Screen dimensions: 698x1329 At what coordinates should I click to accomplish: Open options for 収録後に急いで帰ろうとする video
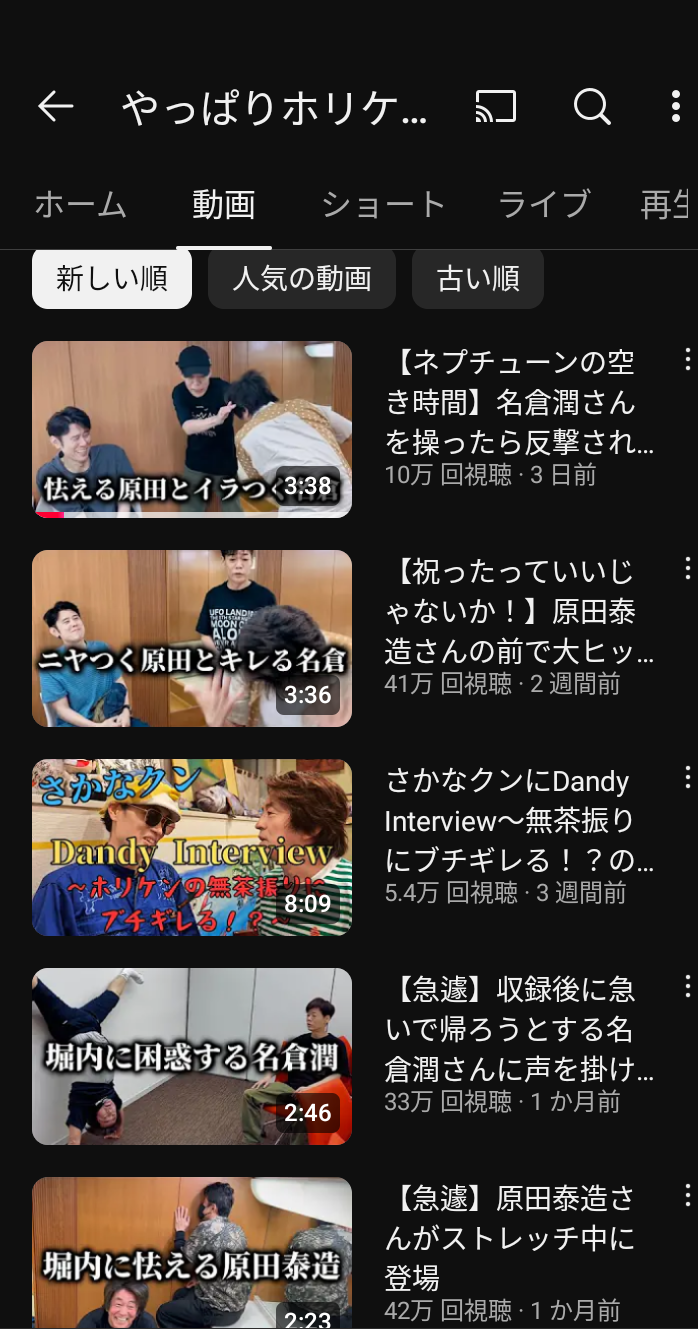(687, 987)
